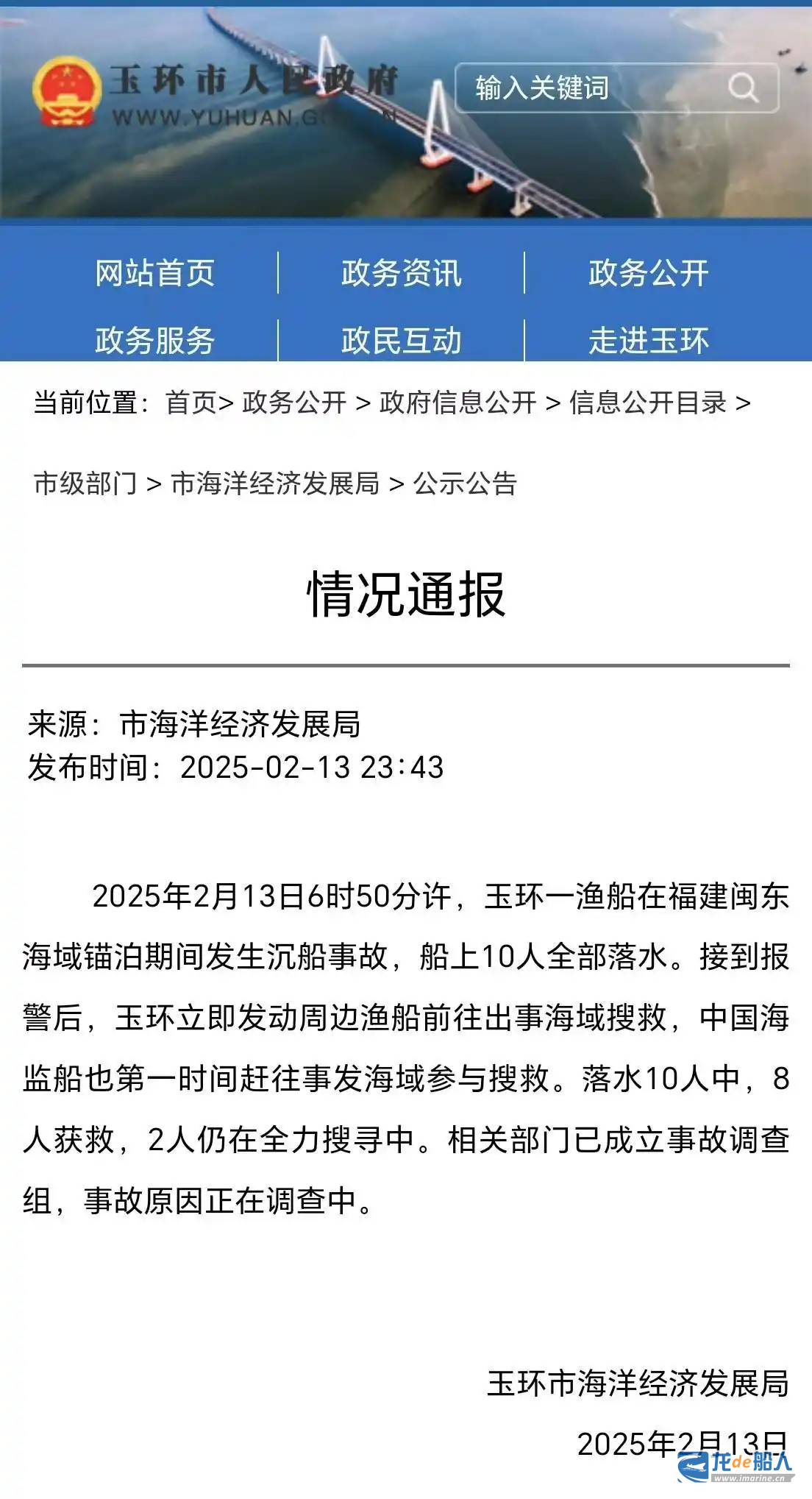Go to 走进玉环 page
The image size is (812, 1499).
[648, 341]
